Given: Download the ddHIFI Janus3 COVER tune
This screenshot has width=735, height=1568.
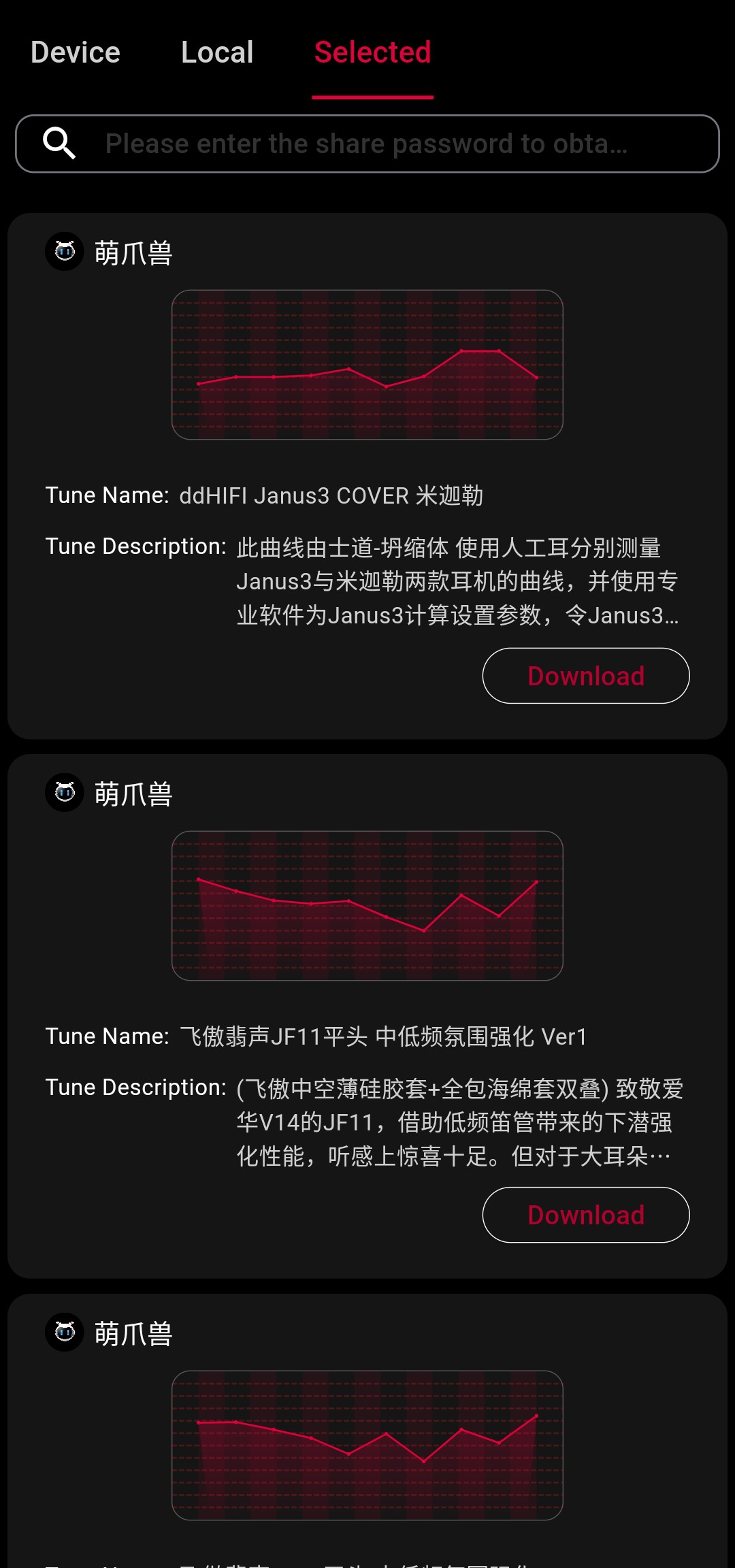Looking at the screenshot, I should tap(585, 676).
